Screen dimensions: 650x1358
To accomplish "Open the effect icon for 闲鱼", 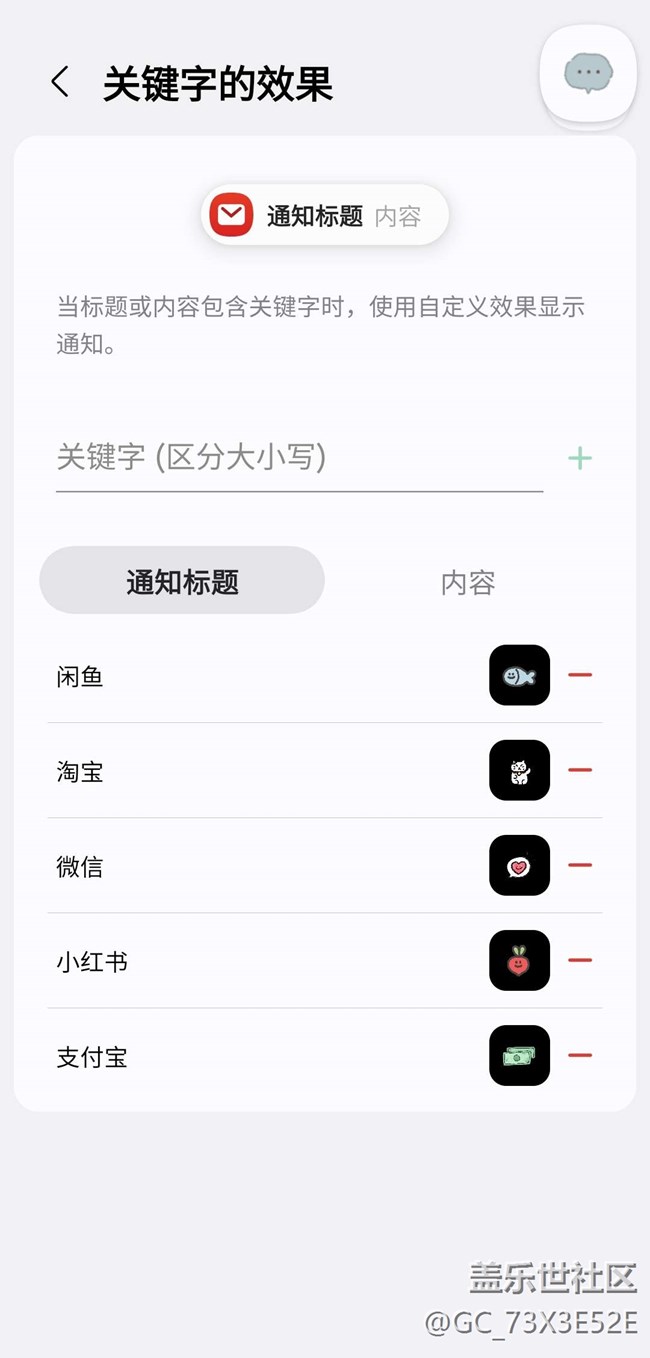I will click(x=519, y=675).
